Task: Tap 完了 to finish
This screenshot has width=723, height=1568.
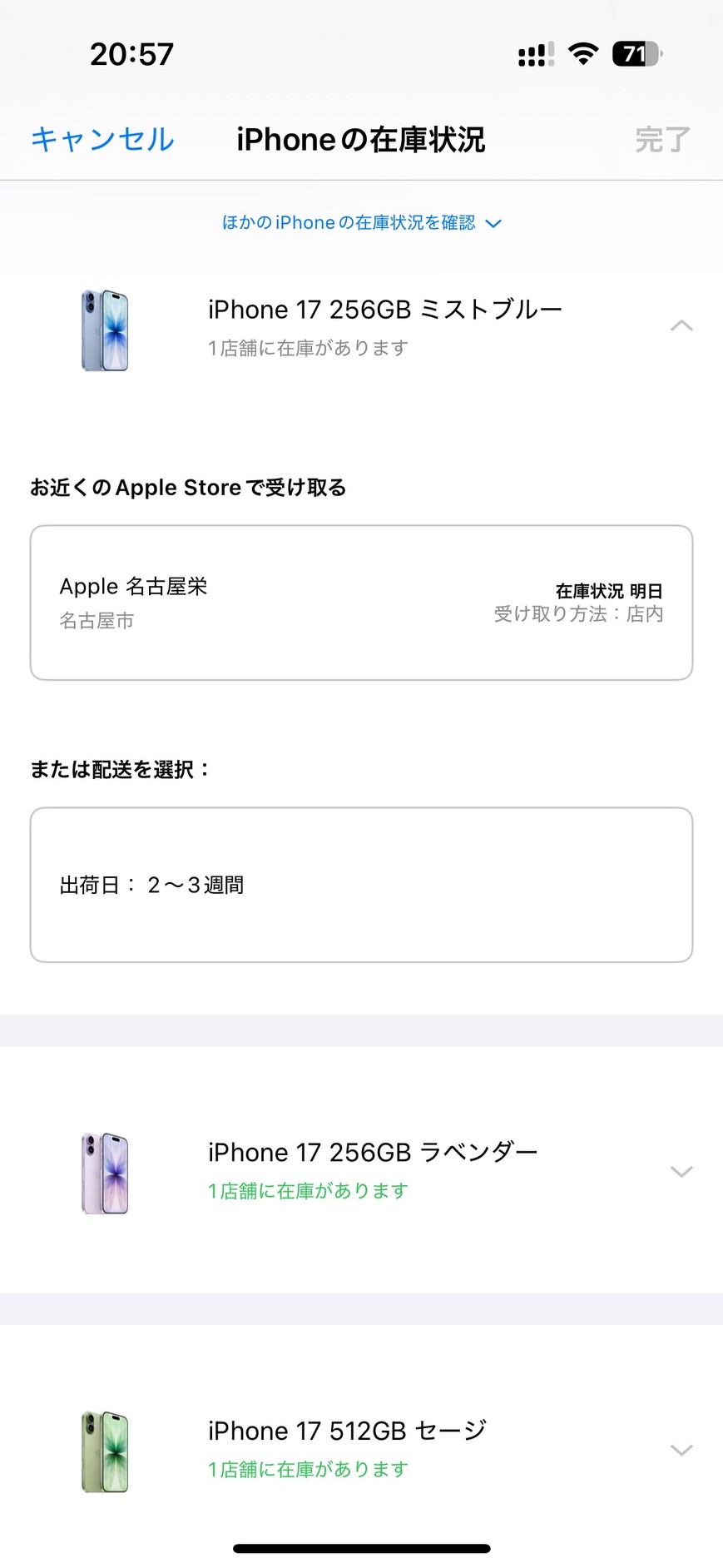Action: pos(662,139)
